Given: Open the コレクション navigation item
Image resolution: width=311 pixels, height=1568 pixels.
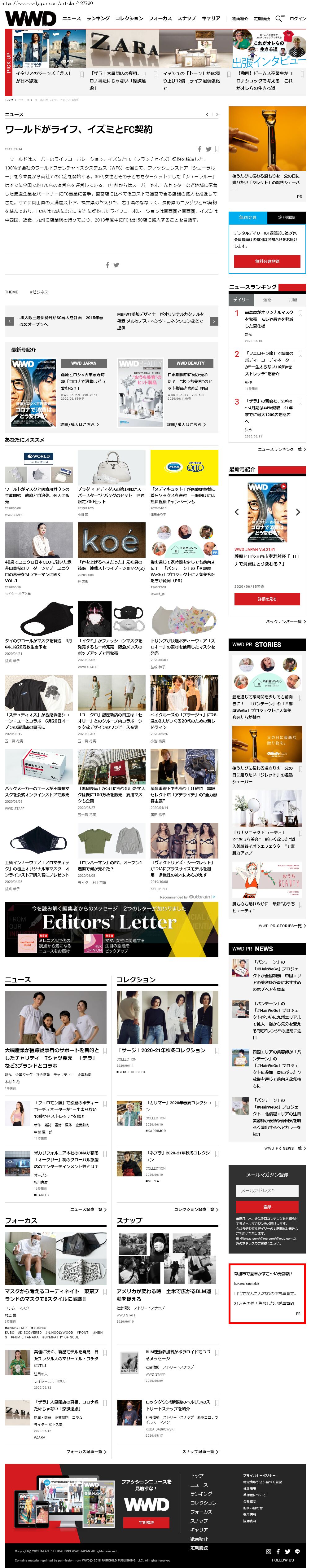Looking at the screenshot, I should coord(129,18).
